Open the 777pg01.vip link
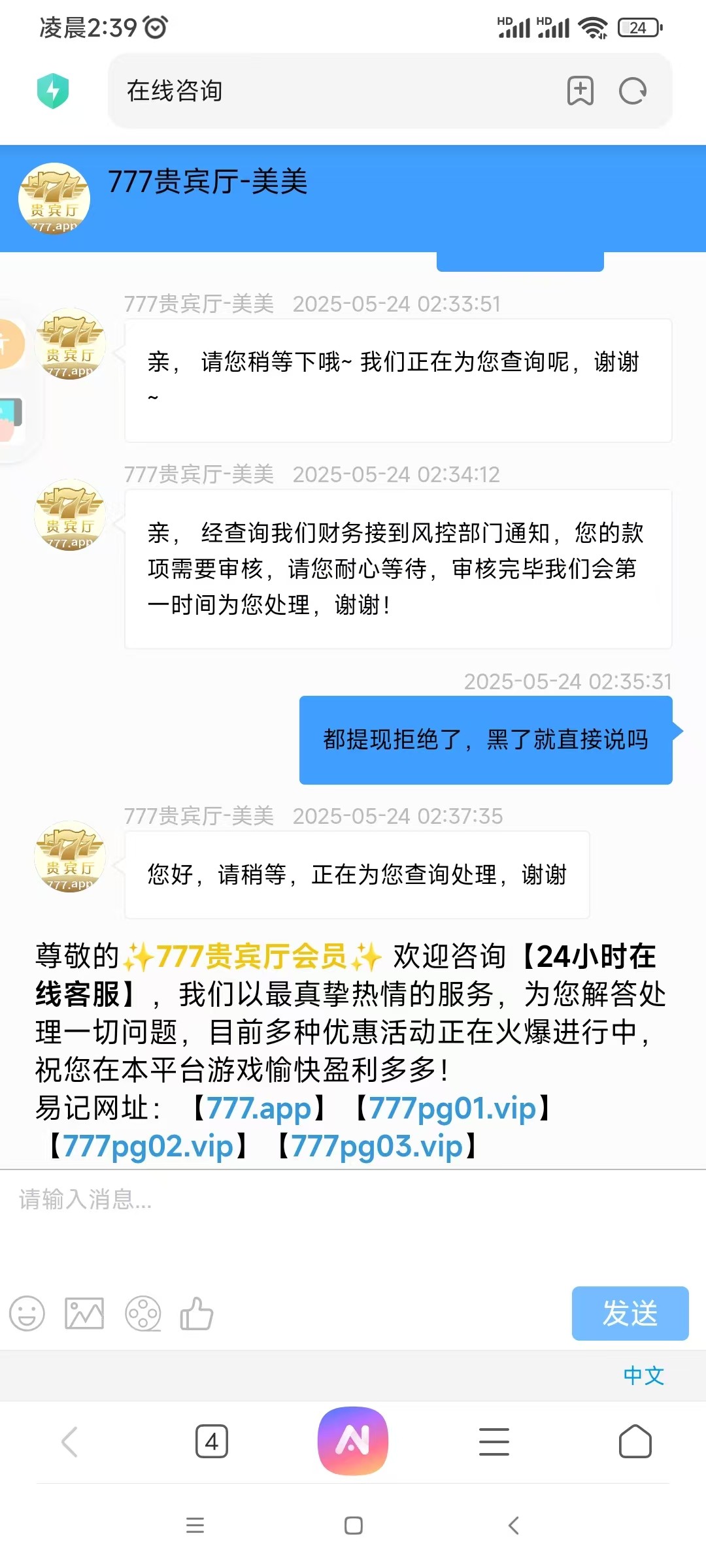This screenshot has width=706, height=1568. click(x=452, y=1109)
